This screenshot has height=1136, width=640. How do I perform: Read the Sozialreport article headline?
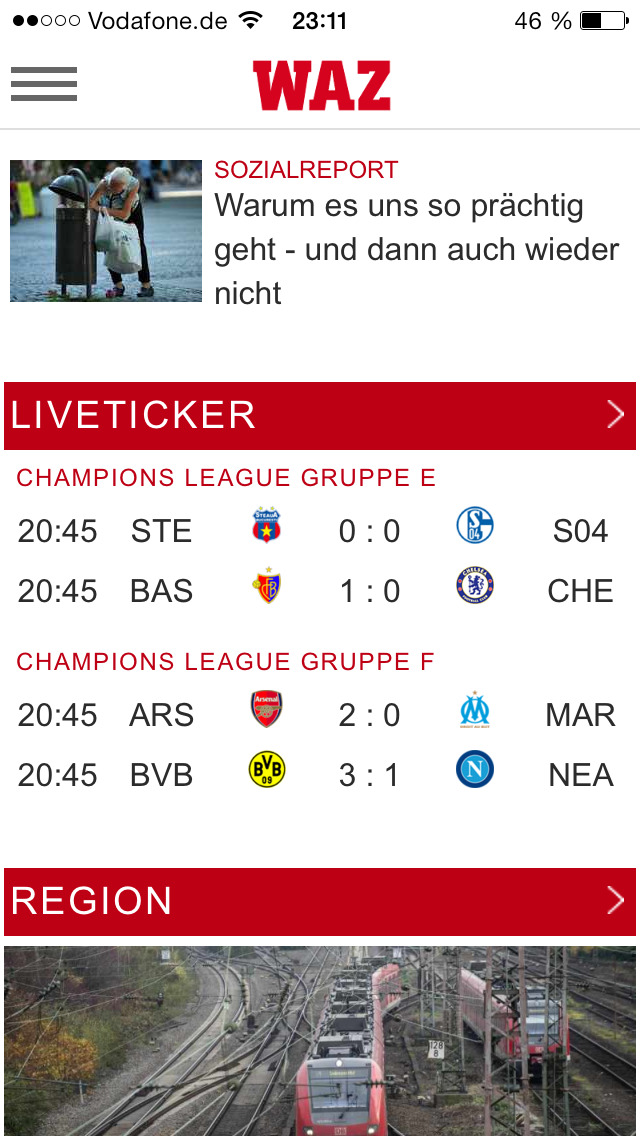point(416,249)
